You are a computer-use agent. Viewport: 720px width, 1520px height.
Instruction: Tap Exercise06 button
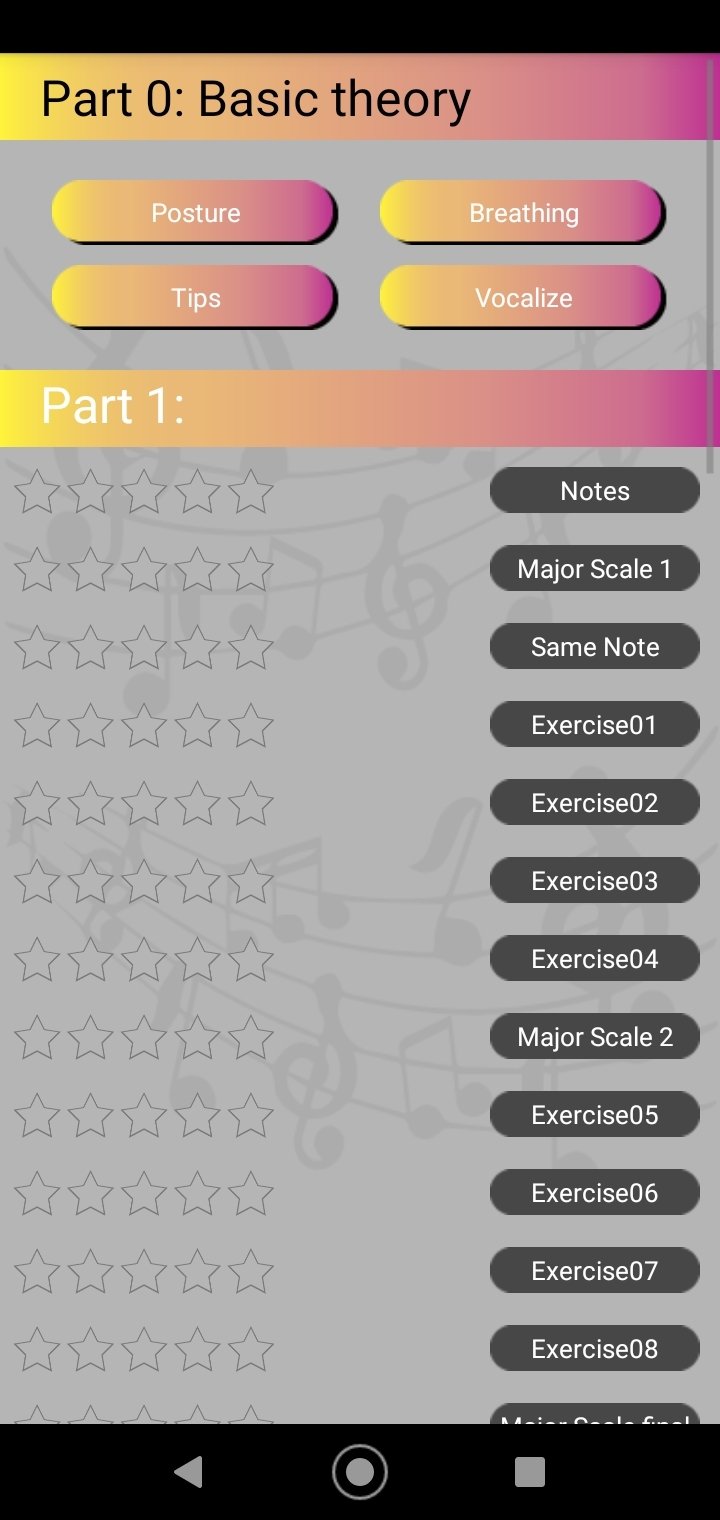tap(595, 1192)
